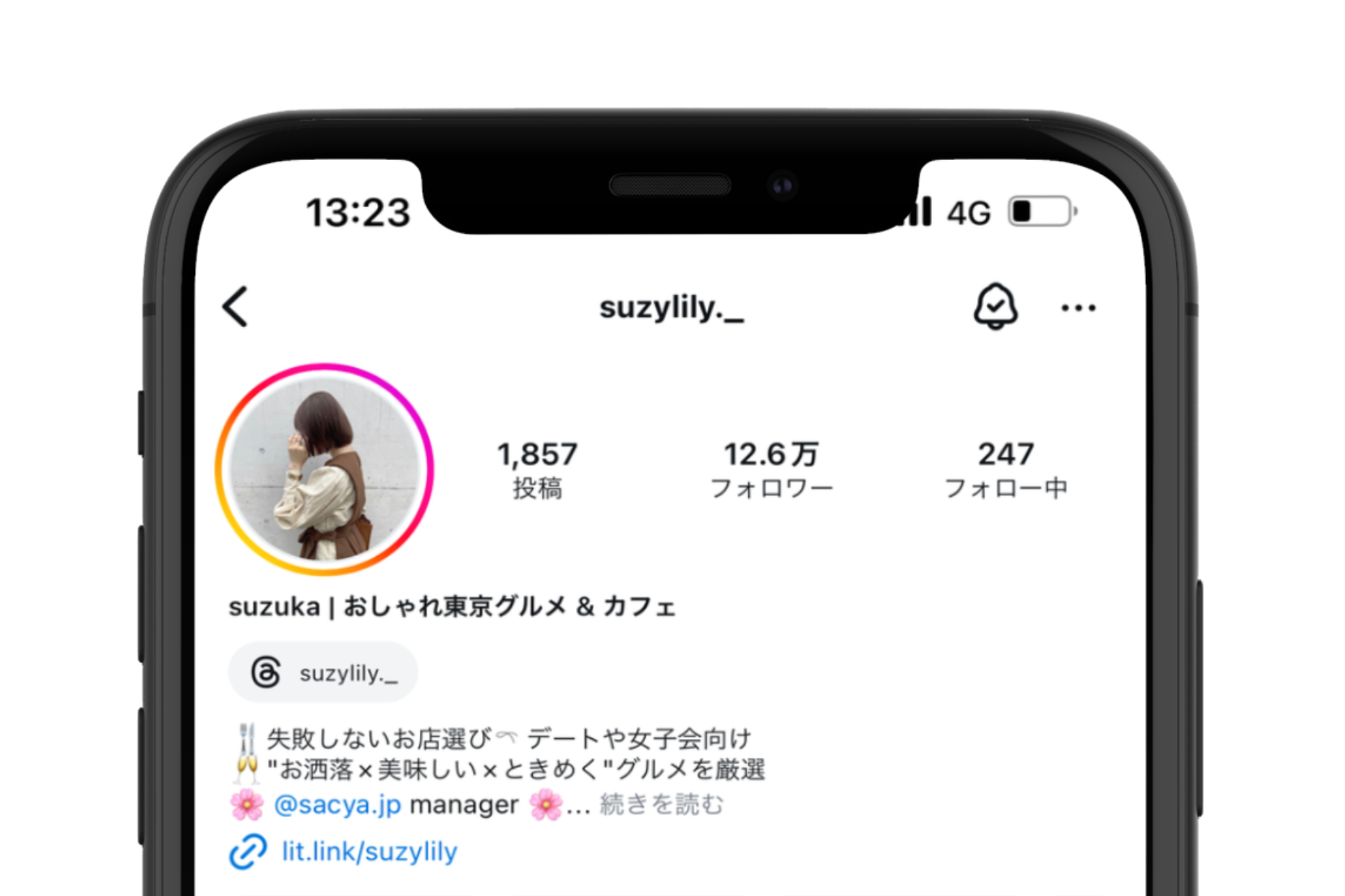Open the suzylily._ Threads badge
The height and width of the screenshot is (896, 1345).
324,673
